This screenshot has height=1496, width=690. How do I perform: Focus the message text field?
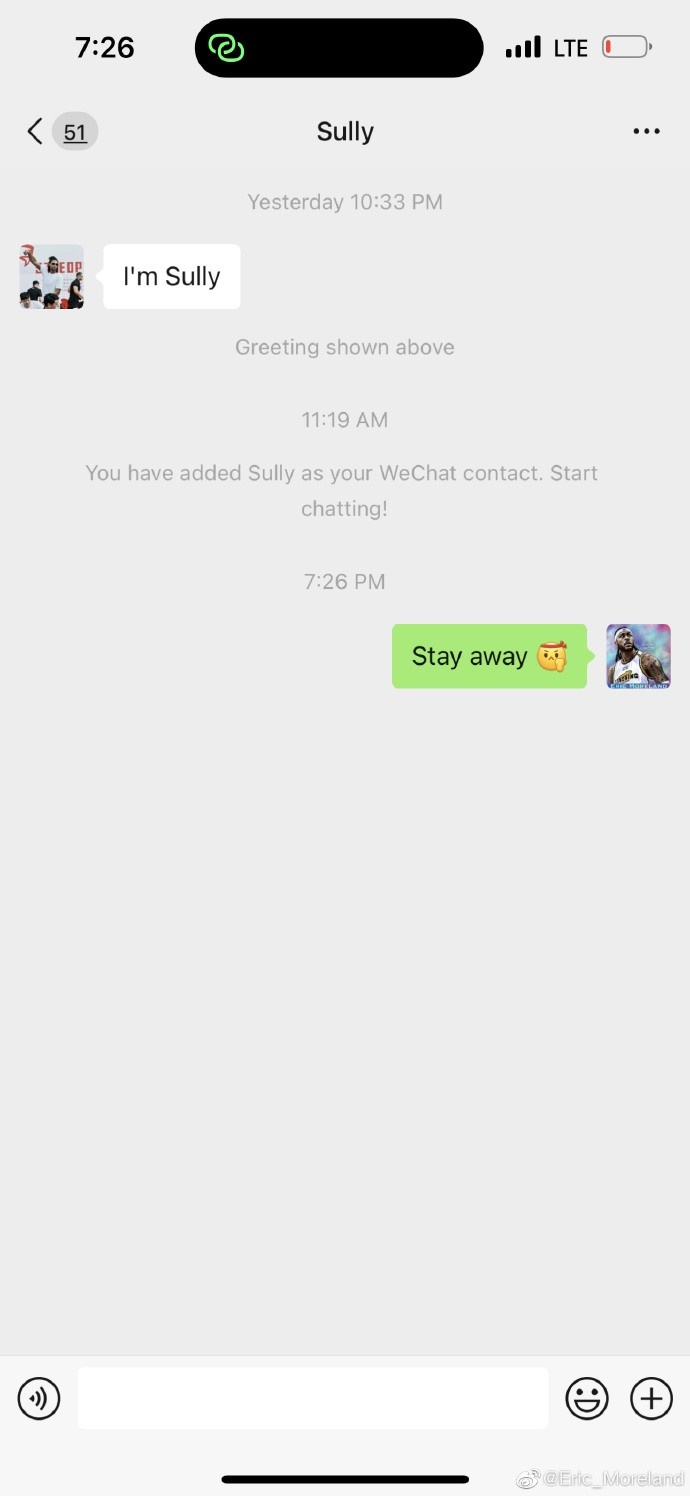[x=313, y=1398]
